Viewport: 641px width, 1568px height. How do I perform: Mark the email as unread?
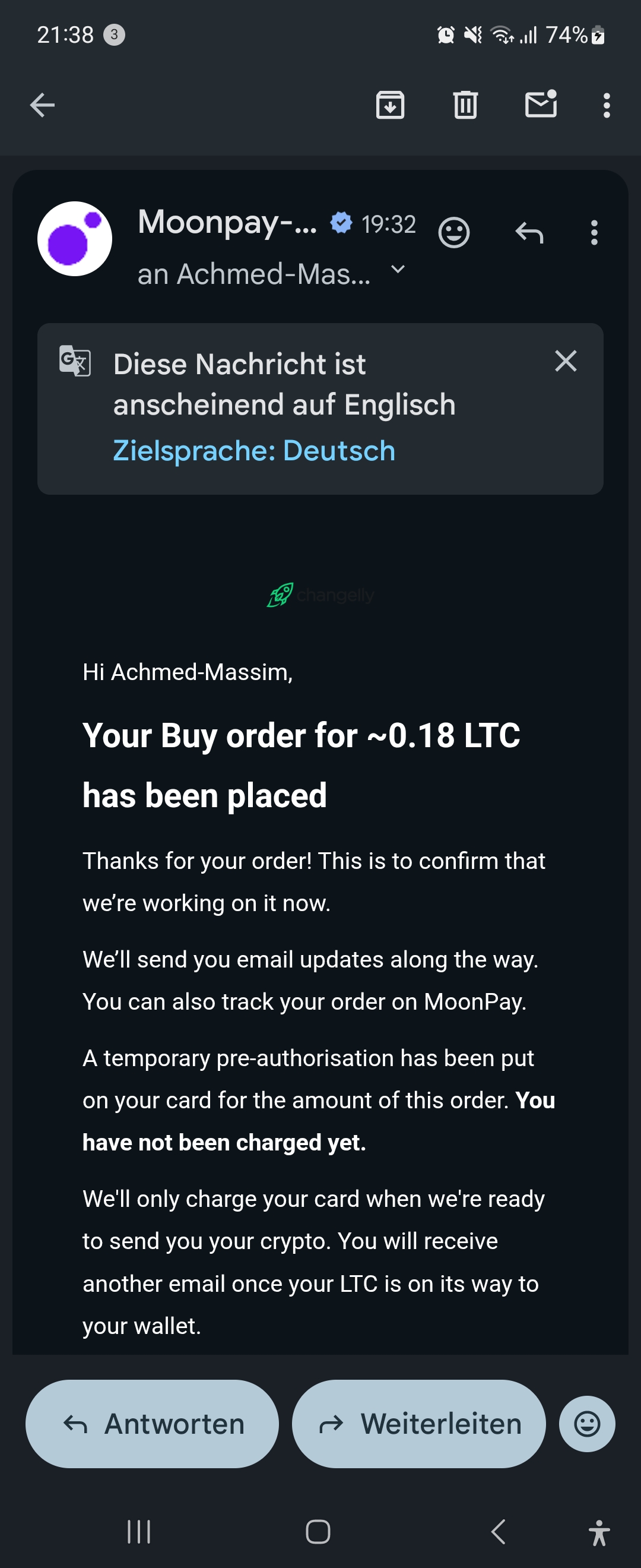[541, 104]
